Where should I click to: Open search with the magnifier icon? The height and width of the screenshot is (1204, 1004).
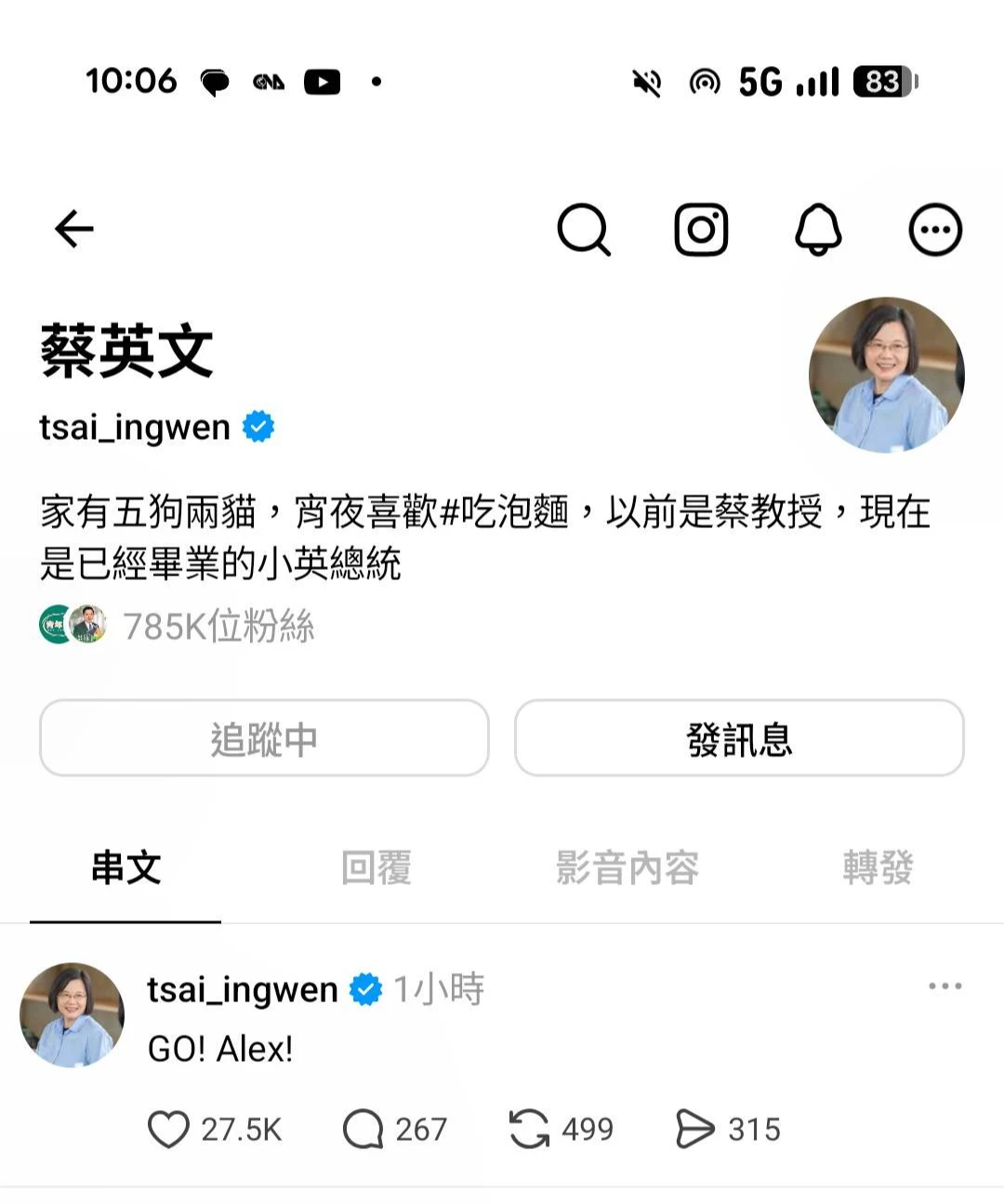pos(584,229)
